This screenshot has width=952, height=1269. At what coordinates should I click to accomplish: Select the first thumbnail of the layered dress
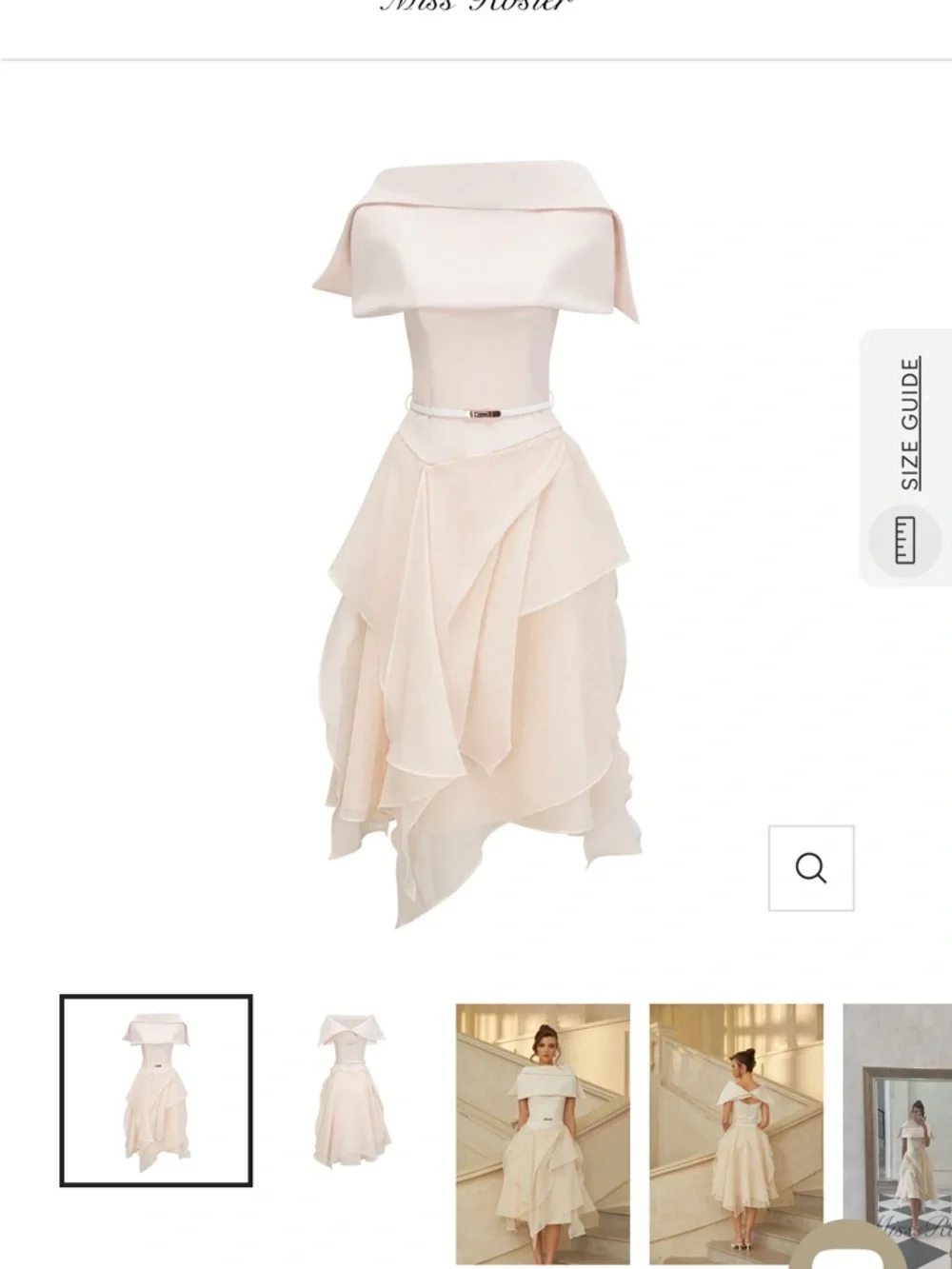pyautogui.click(x=156, y=1090)
